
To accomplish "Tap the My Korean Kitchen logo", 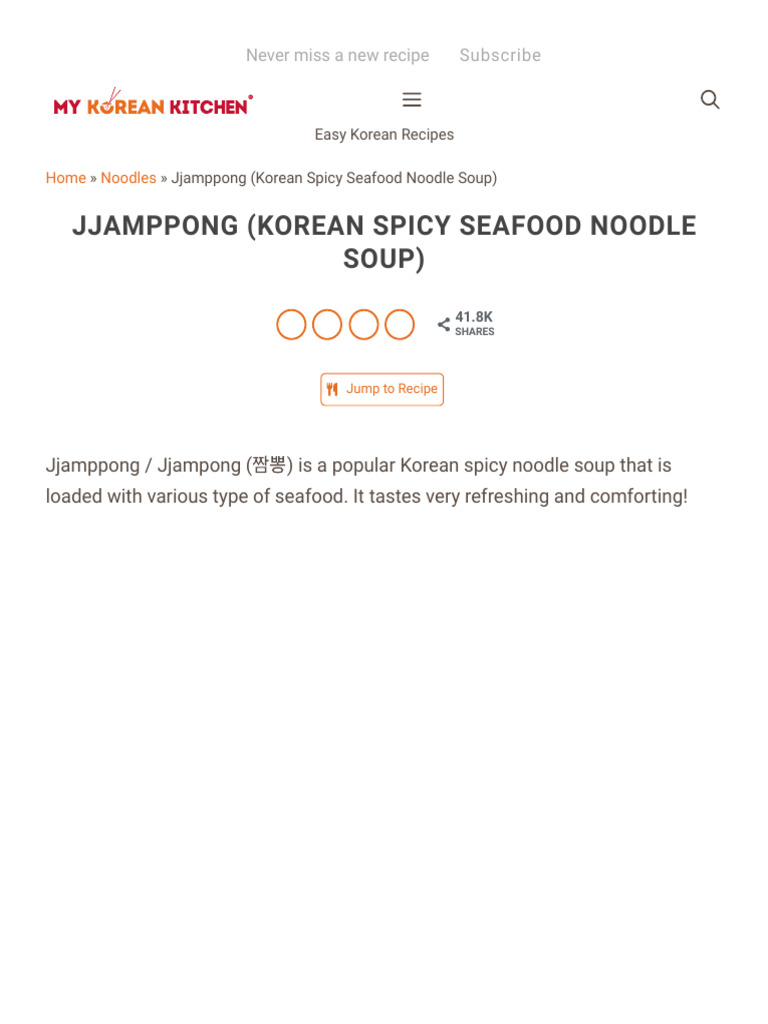I will click(x=153, y=103).
